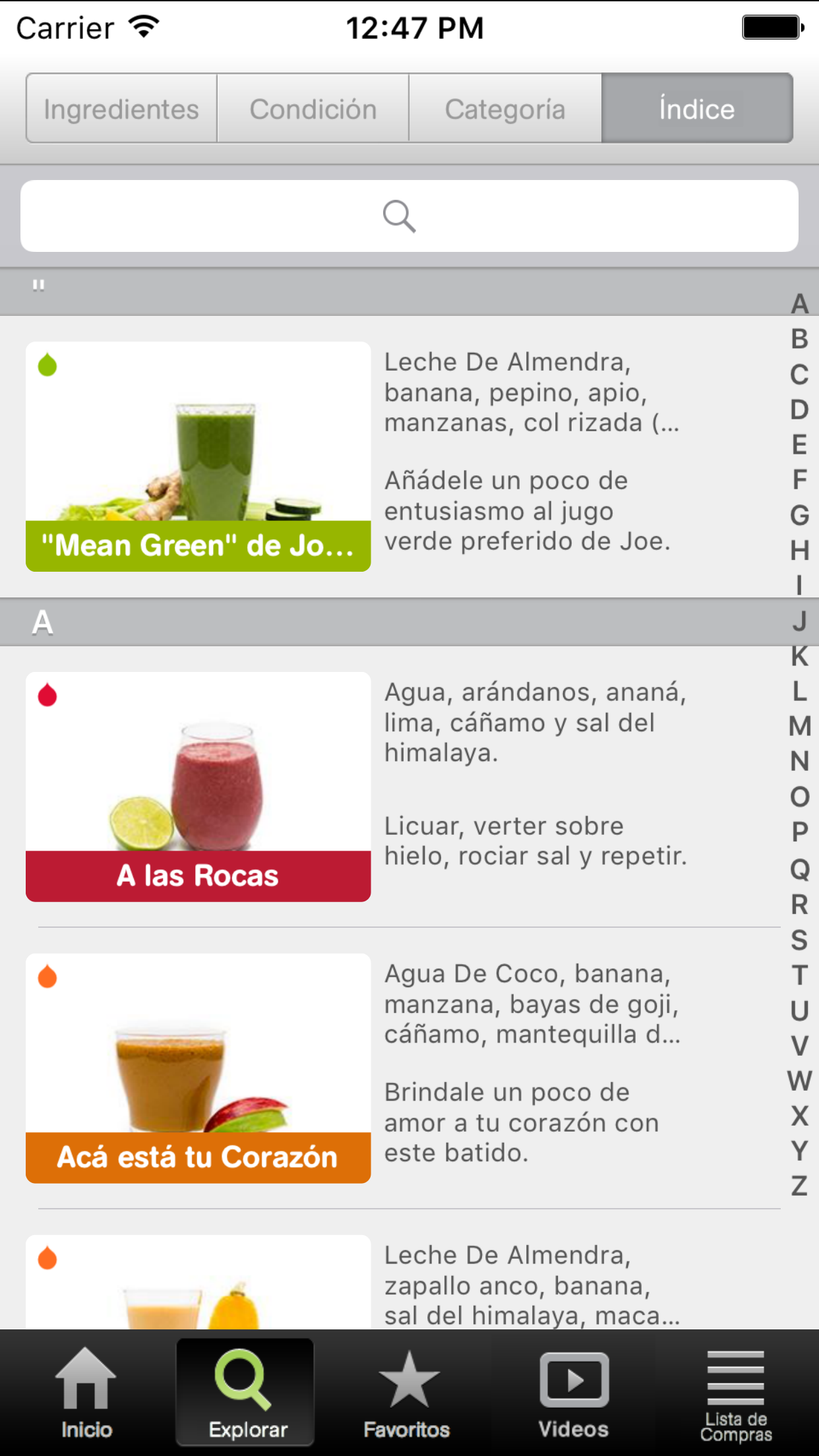Jump to letter M in the index
Screen dimensions: 819x1456
(799, 726)
